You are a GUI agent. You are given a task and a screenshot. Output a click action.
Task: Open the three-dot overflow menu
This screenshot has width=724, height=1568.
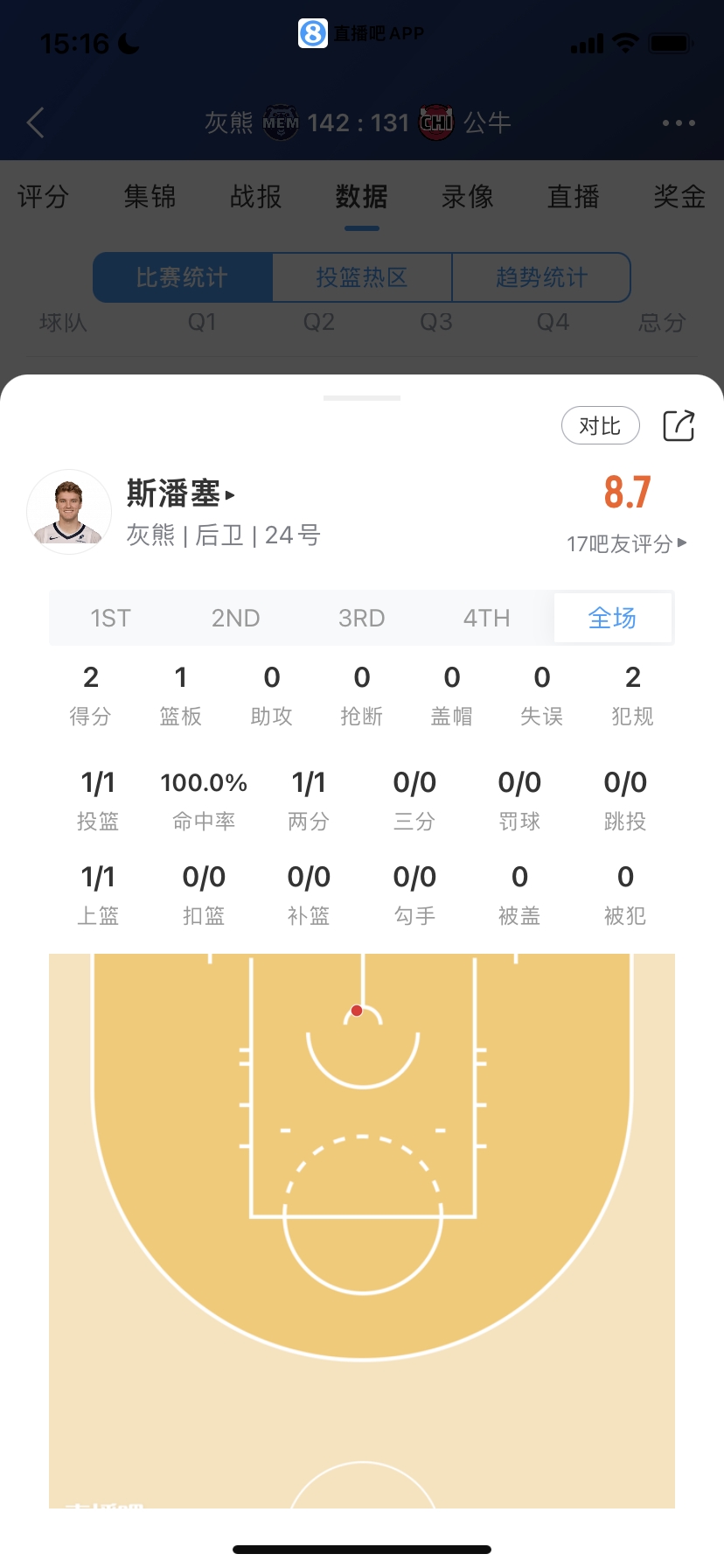tap(679, 122)
